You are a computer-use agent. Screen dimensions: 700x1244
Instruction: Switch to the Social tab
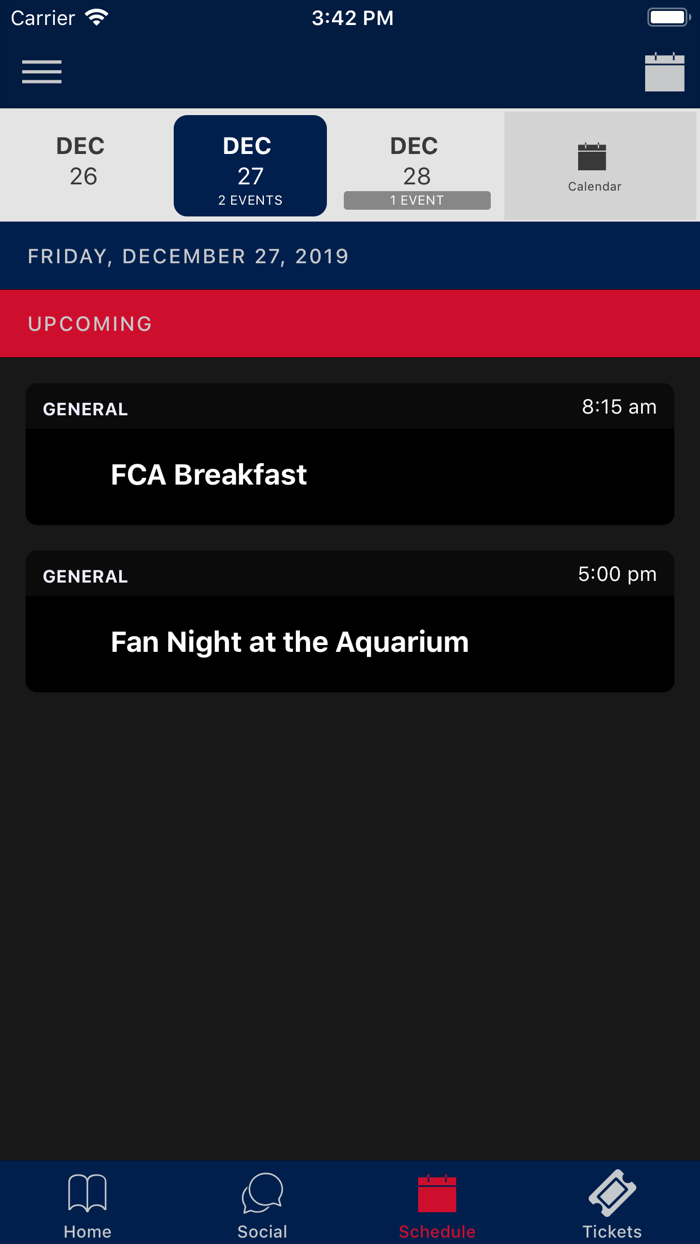pos(262,1205)
